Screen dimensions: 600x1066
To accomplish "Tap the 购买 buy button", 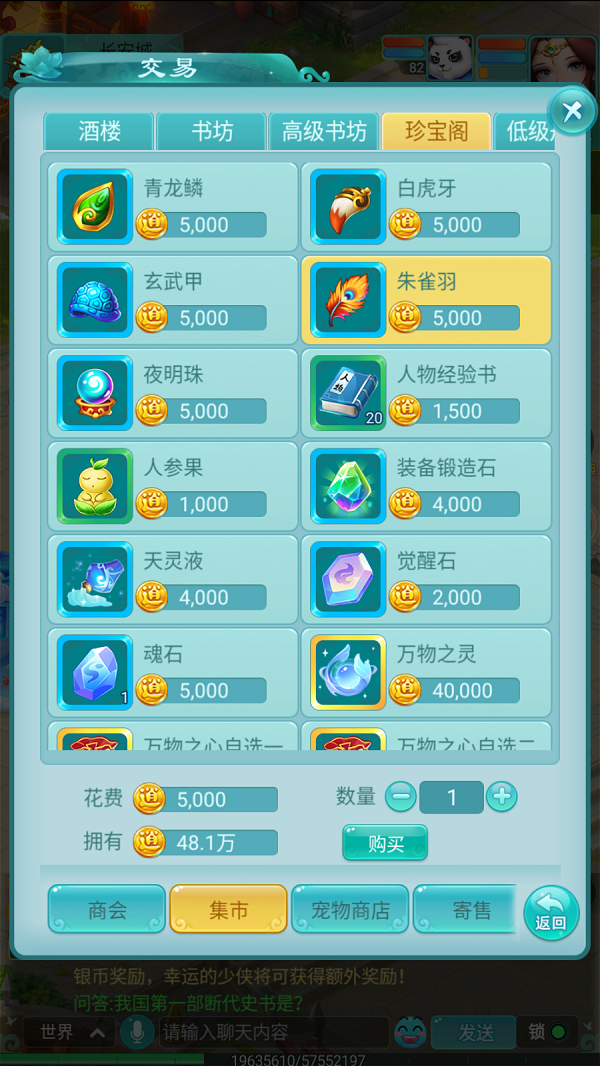I will 385,843.
